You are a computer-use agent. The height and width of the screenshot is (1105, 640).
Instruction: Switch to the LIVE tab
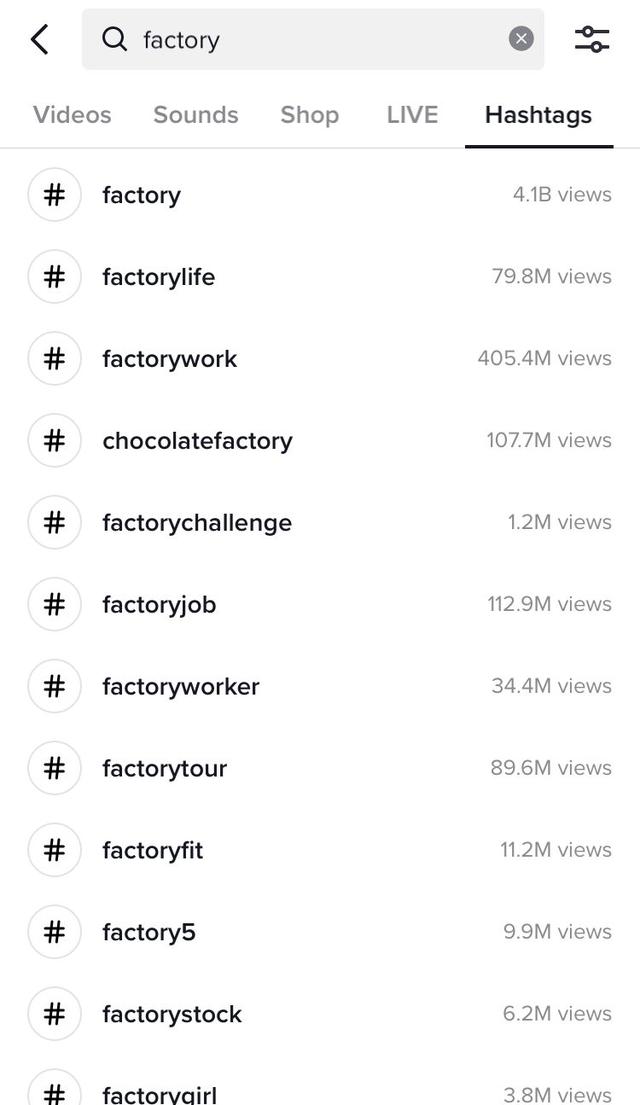[412, 115]
